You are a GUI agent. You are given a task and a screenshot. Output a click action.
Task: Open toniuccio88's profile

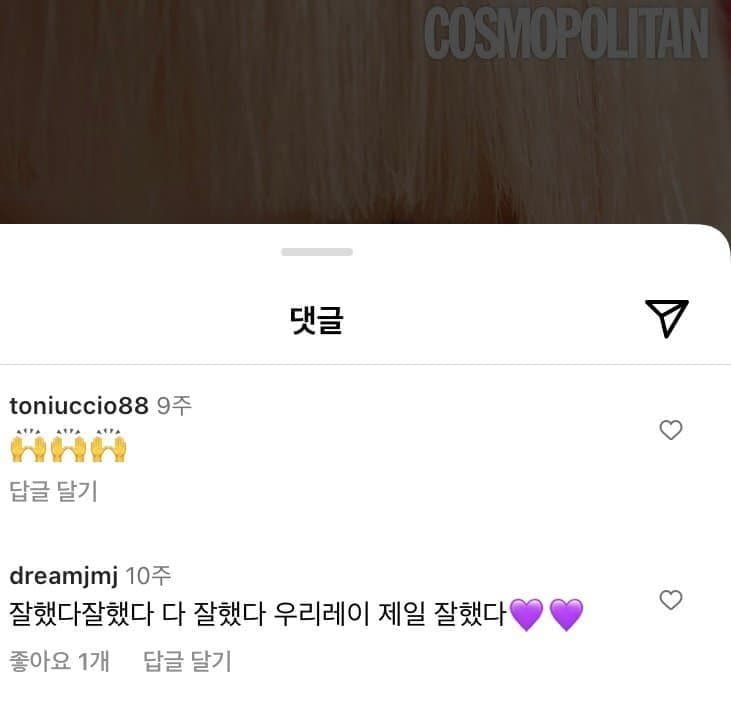(x=78, y=405)
